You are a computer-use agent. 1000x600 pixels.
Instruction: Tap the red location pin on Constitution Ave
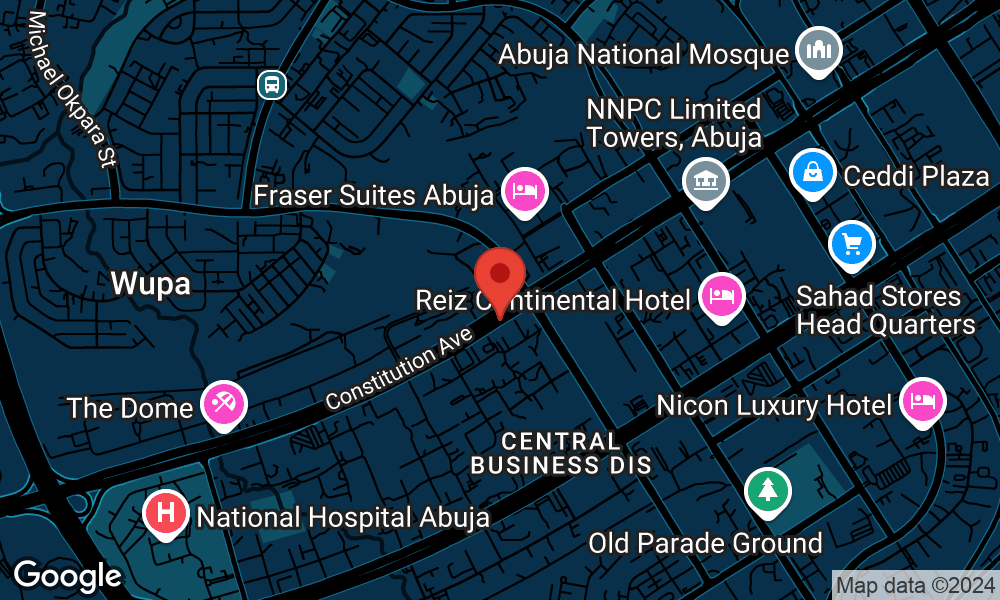[x=500, y=276]
